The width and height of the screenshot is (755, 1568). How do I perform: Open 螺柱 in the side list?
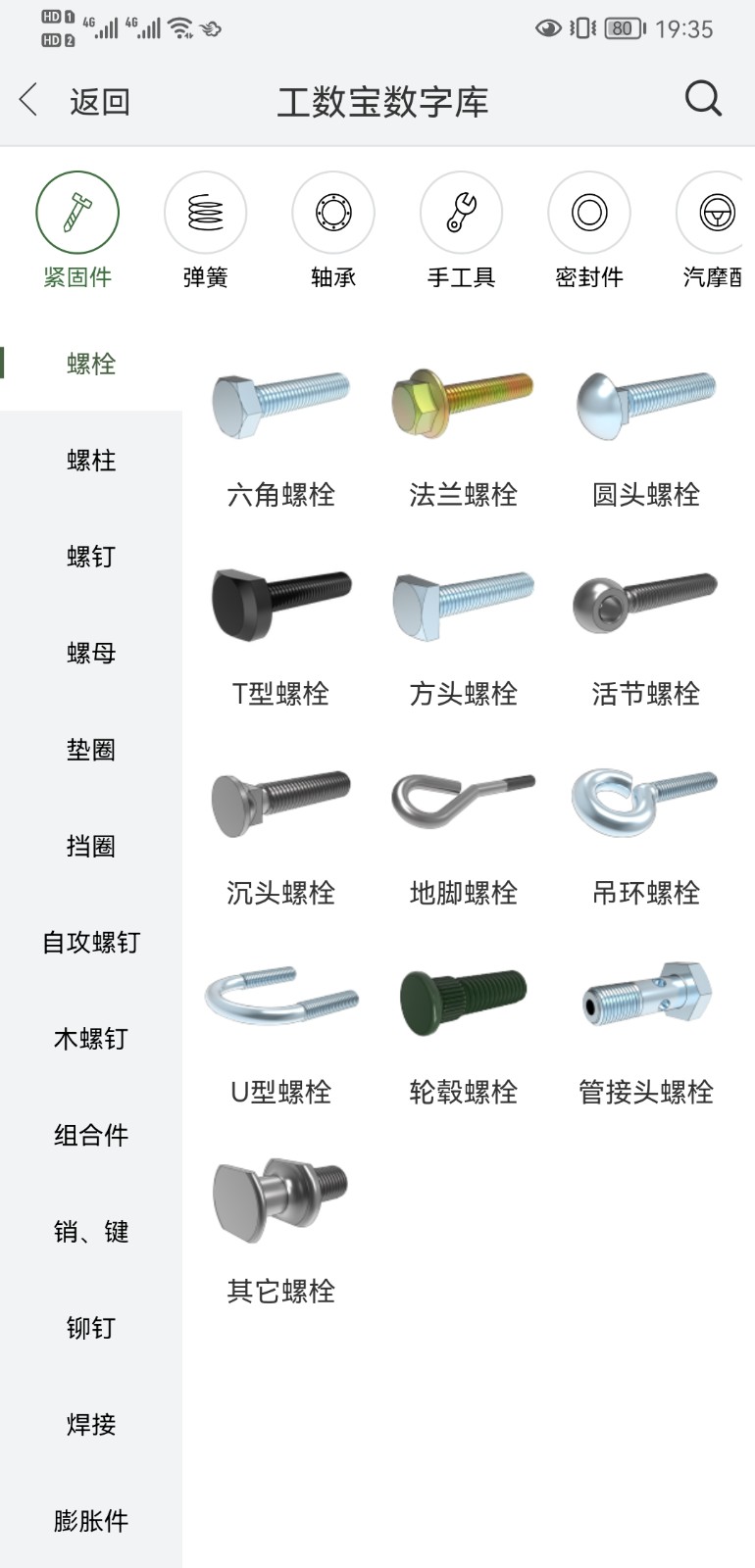pyautogui.click(x=91, y=460)
